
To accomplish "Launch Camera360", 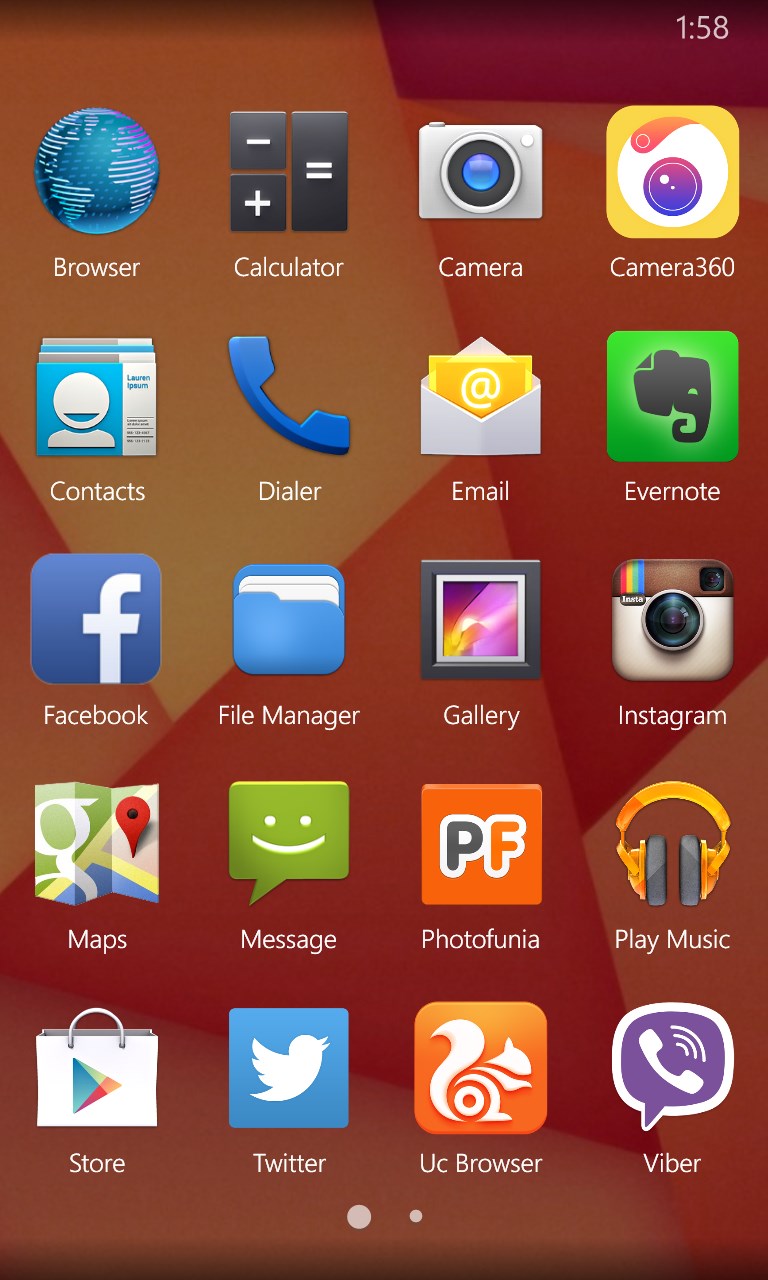I will pos(672,172).
